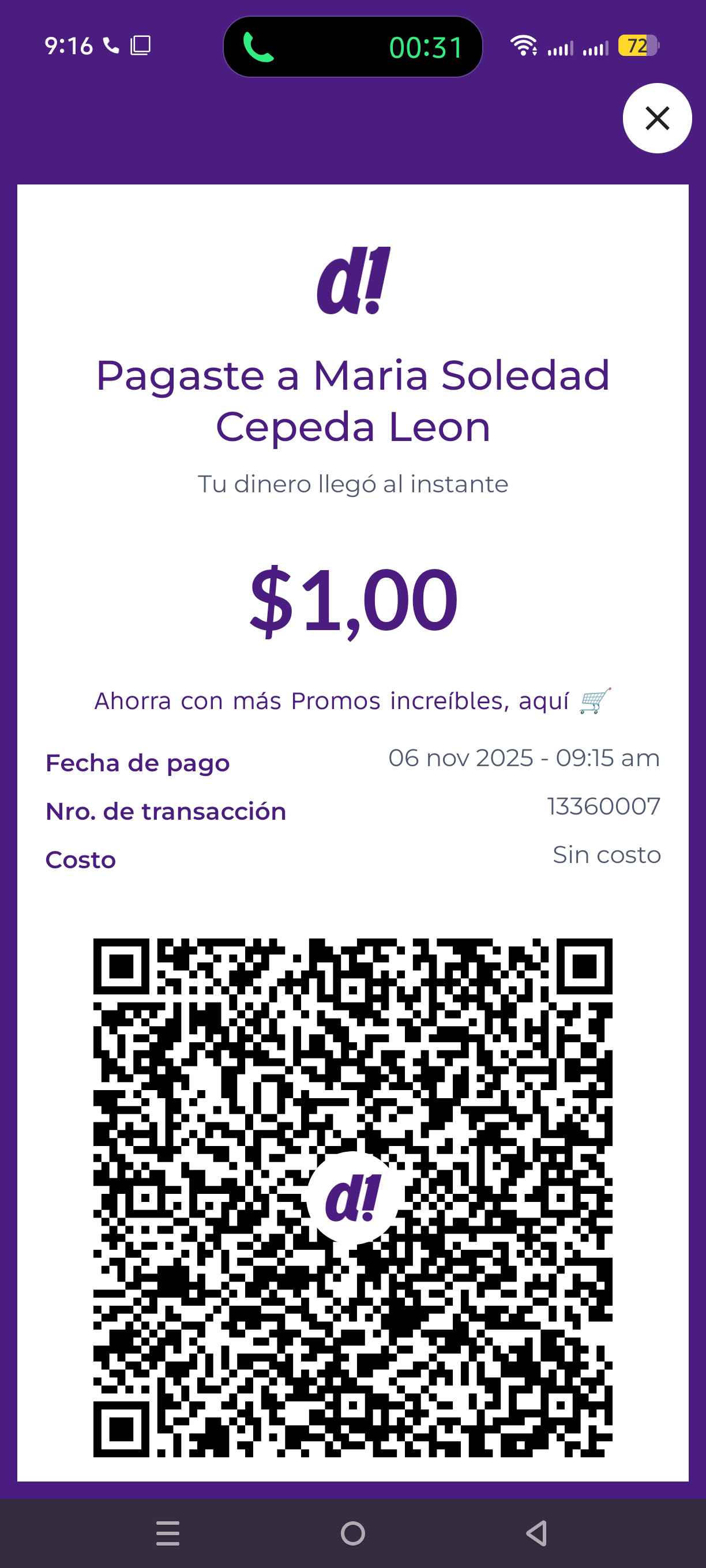Close the payment receipt screen
706x1568 pixels.
[656, 118]
